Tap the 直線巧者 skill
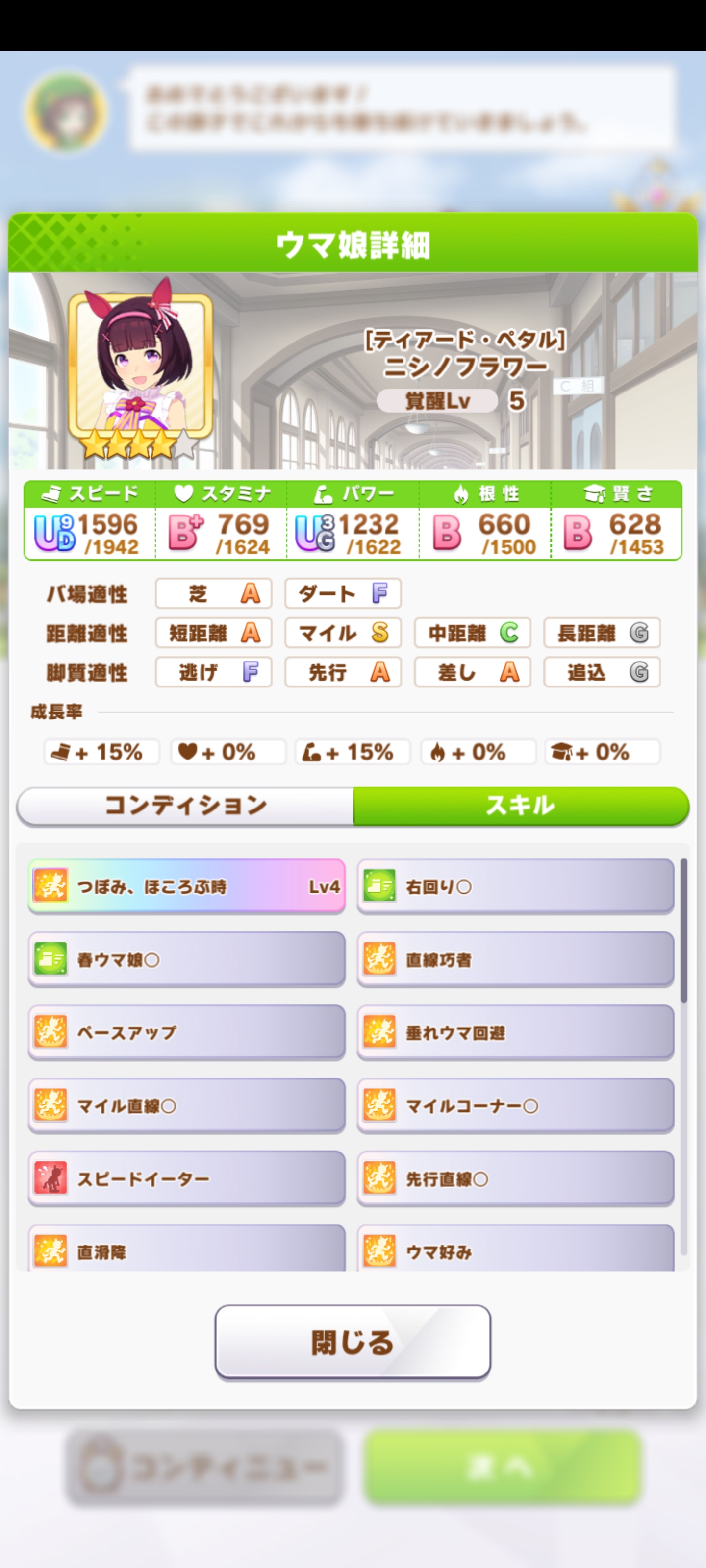 (x=515, y=959)
